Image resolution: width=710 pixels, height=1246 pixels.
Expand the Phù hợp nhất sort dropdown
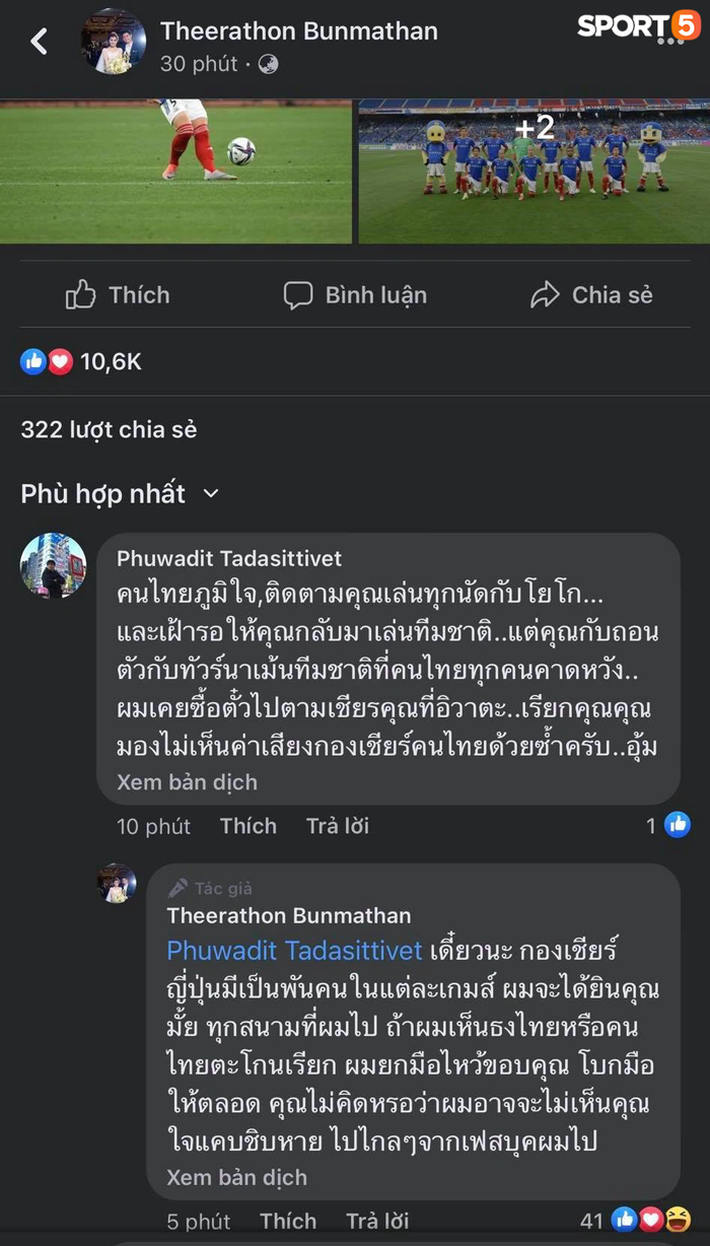click(120, 494)
